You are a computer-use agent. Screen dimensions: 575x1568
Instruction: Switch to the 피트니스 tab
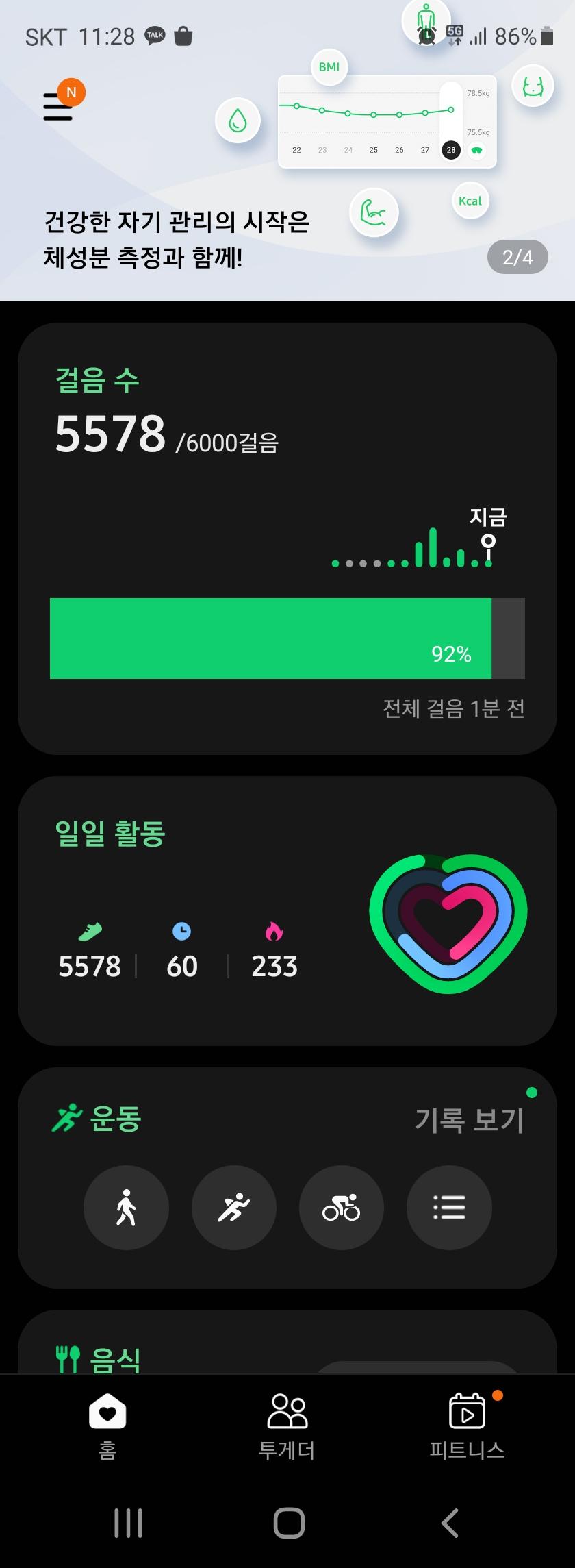click(467, 1426)
